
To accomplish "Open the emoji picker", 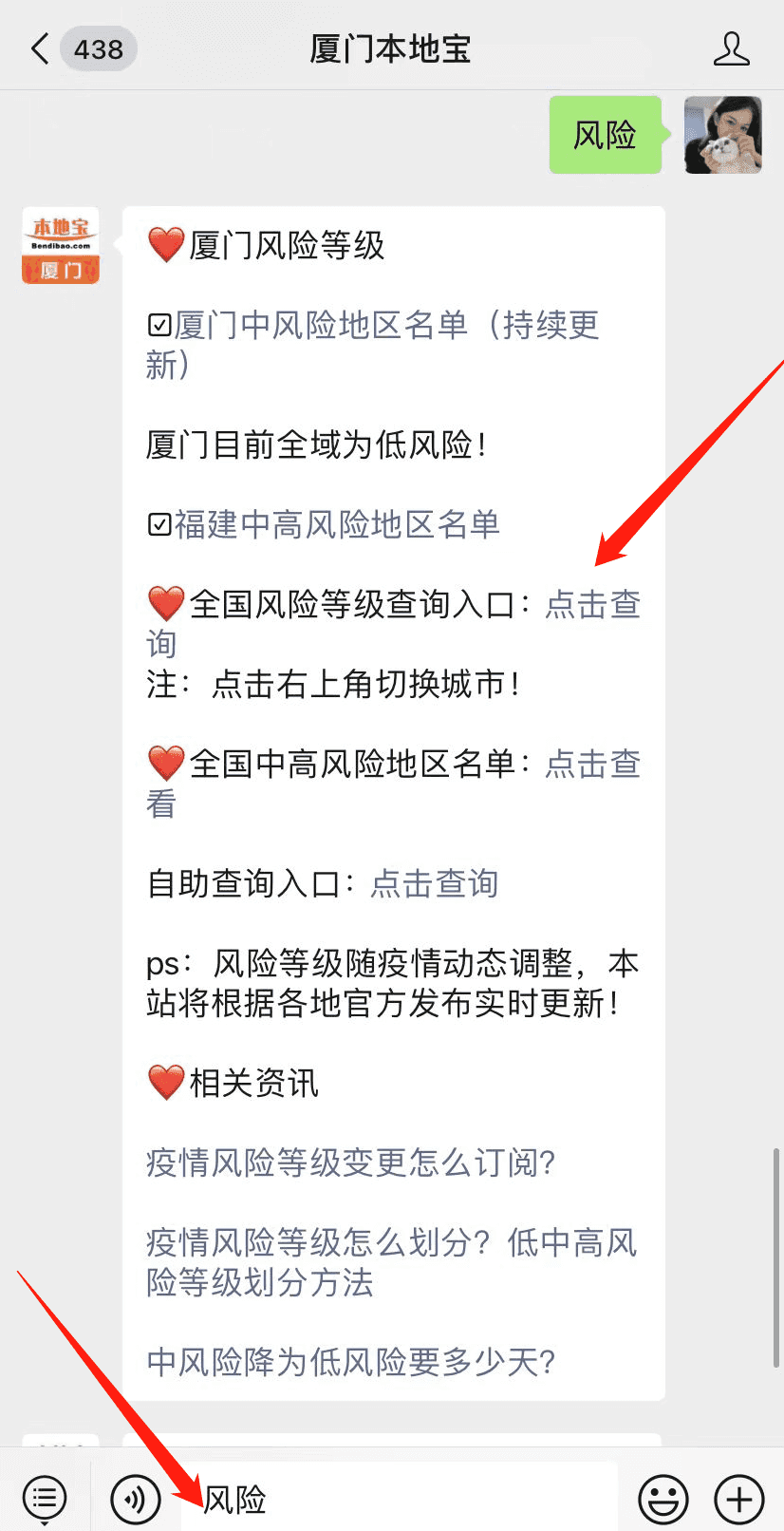I will click(x=663, y=1499).
